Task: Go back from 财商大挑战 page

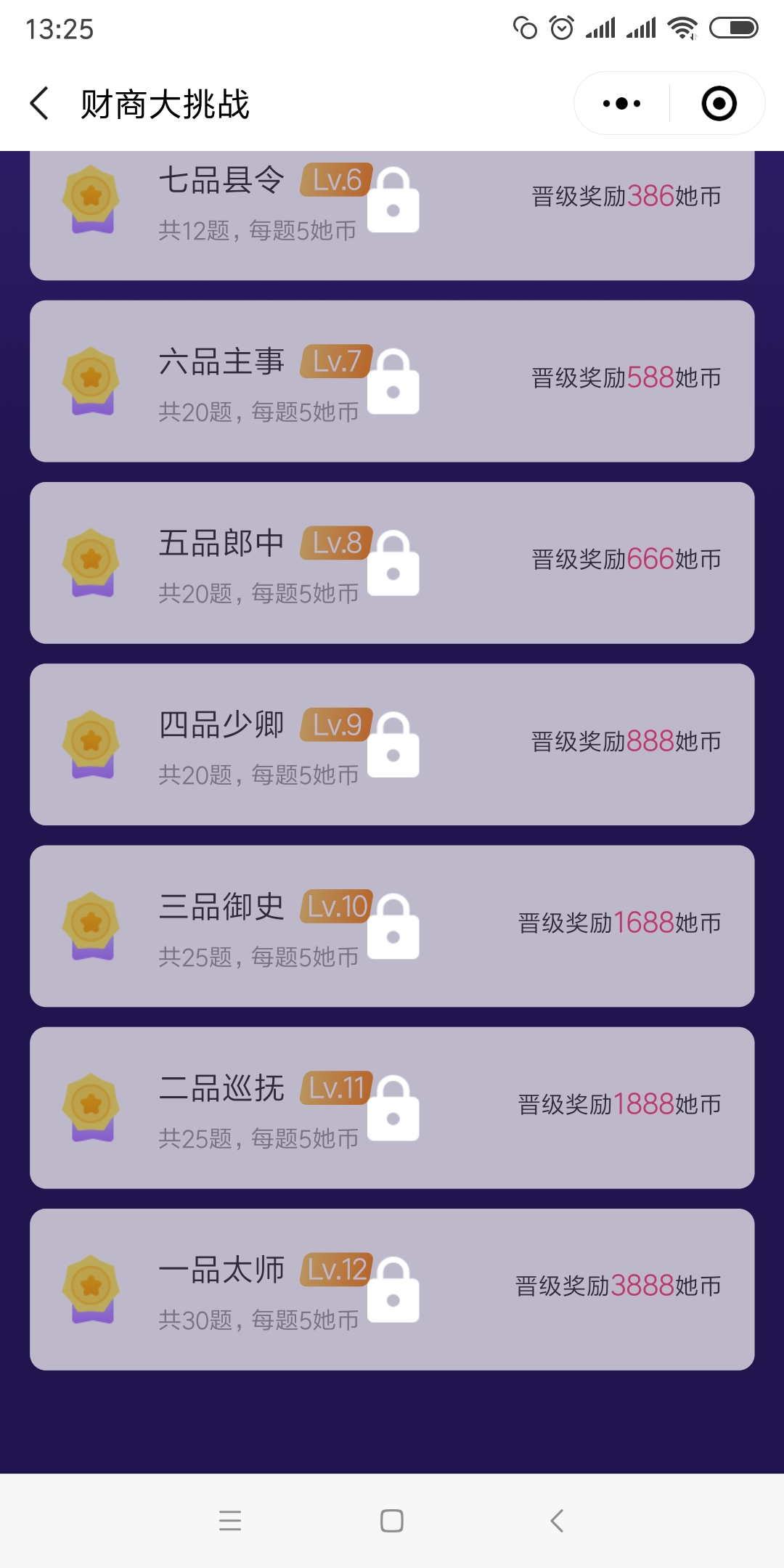Action: coord(40,103)
